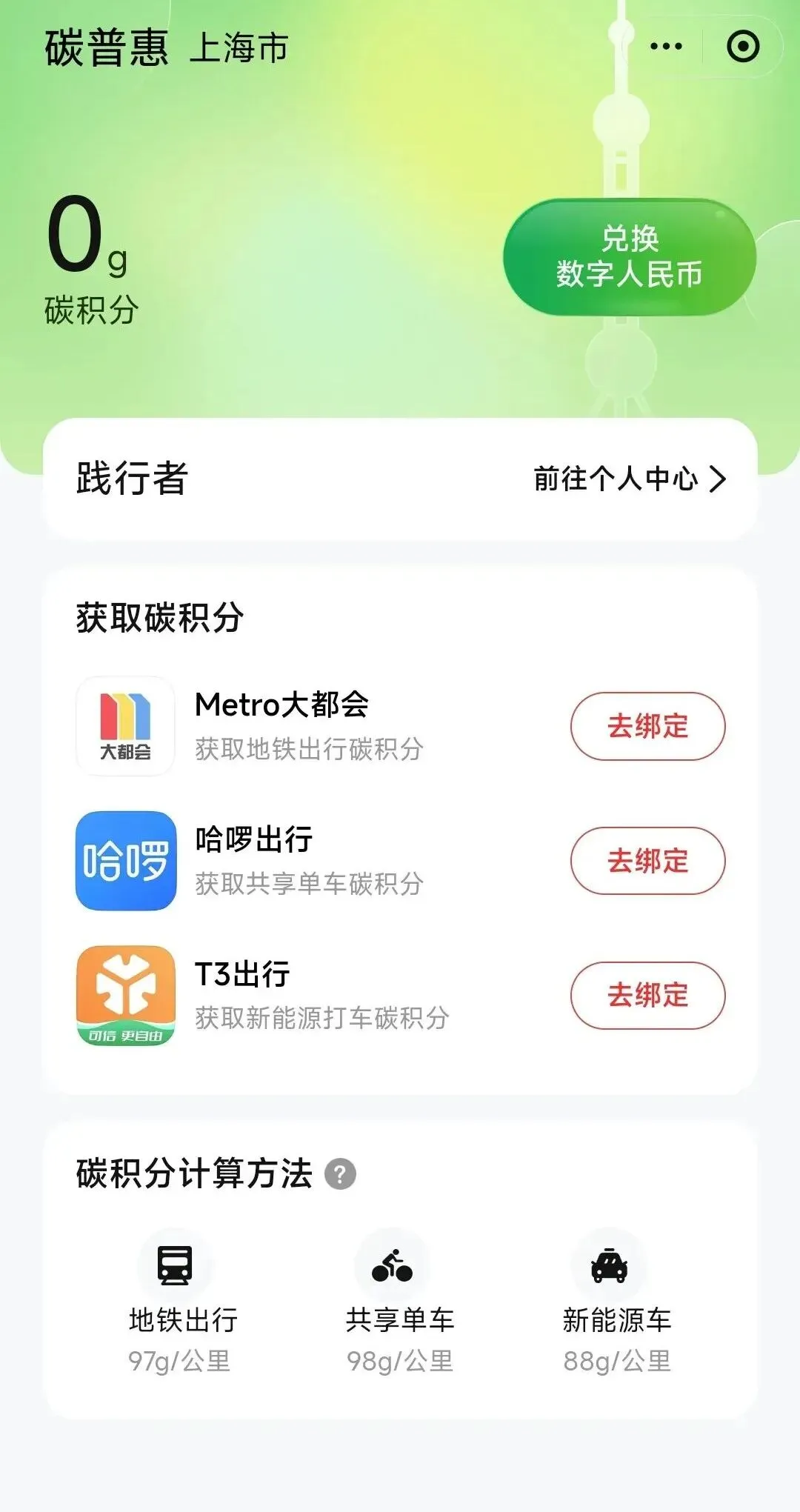This screenshot has height=1512, width=800.
Task: Bind Metro大都会 account with 去绑定
Action: tap(647, 726)
